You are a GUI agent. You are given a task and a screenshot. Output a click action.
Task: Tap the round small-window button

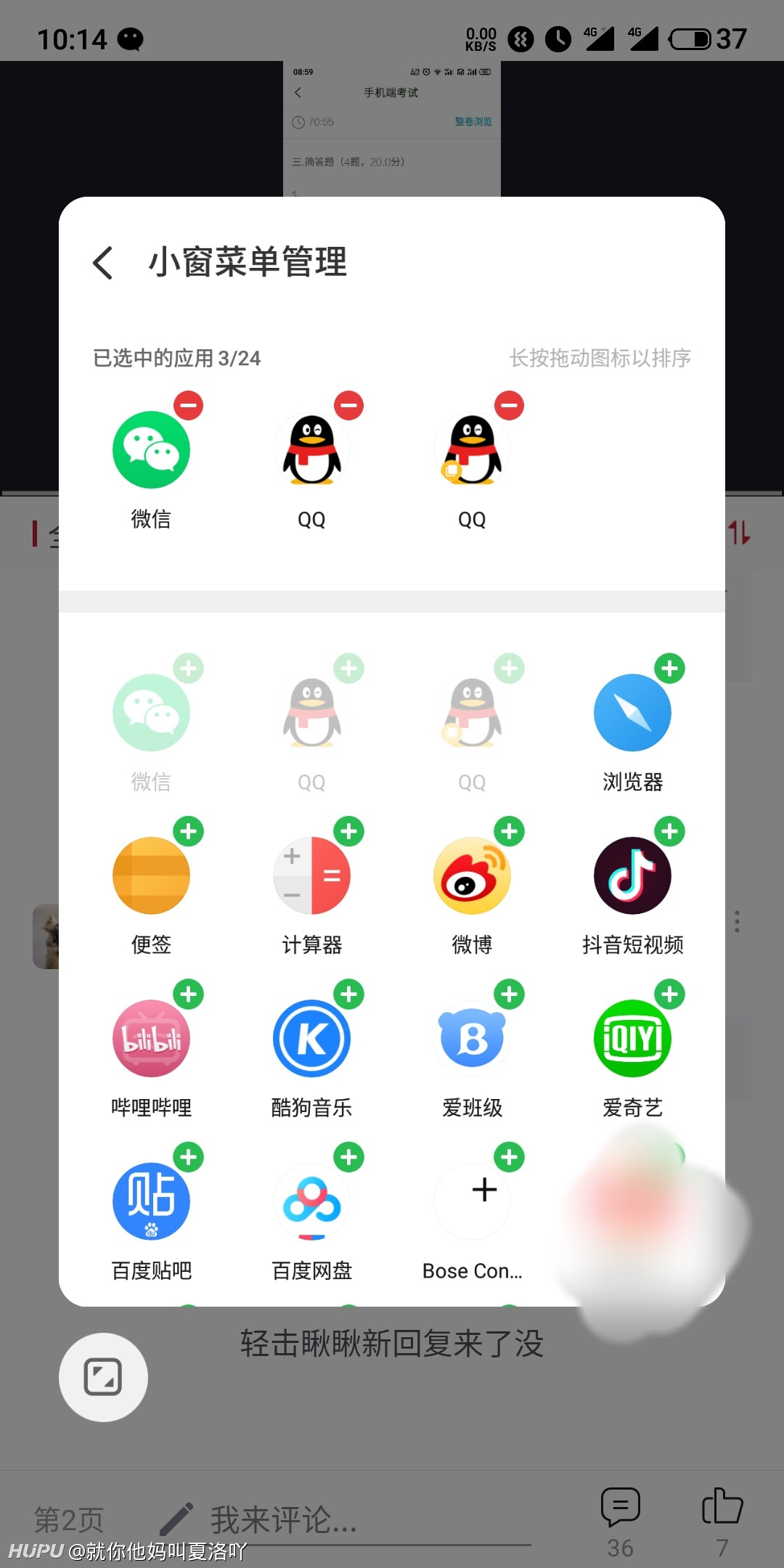coord(103,1377)
